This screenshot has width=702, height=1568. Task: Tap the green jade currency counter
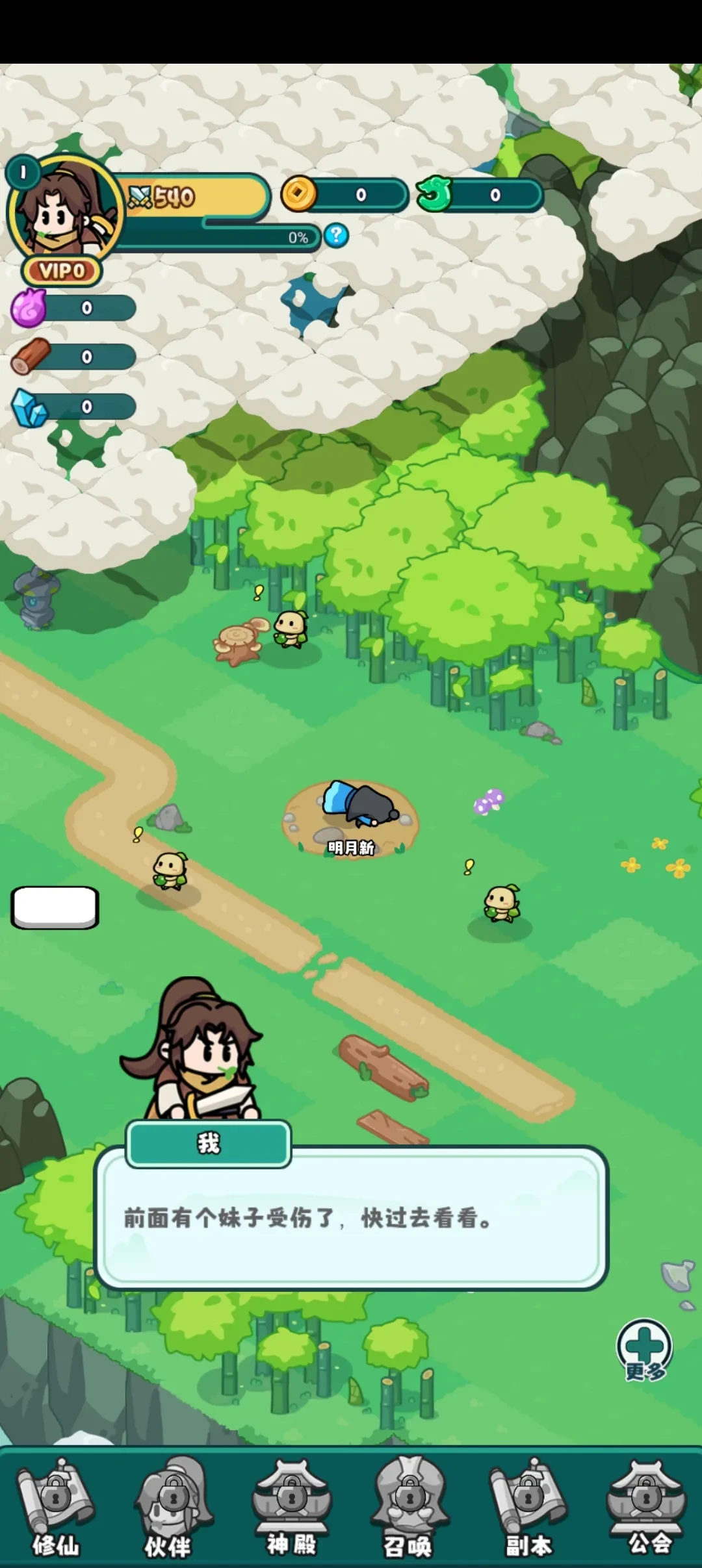click(480, 195)
